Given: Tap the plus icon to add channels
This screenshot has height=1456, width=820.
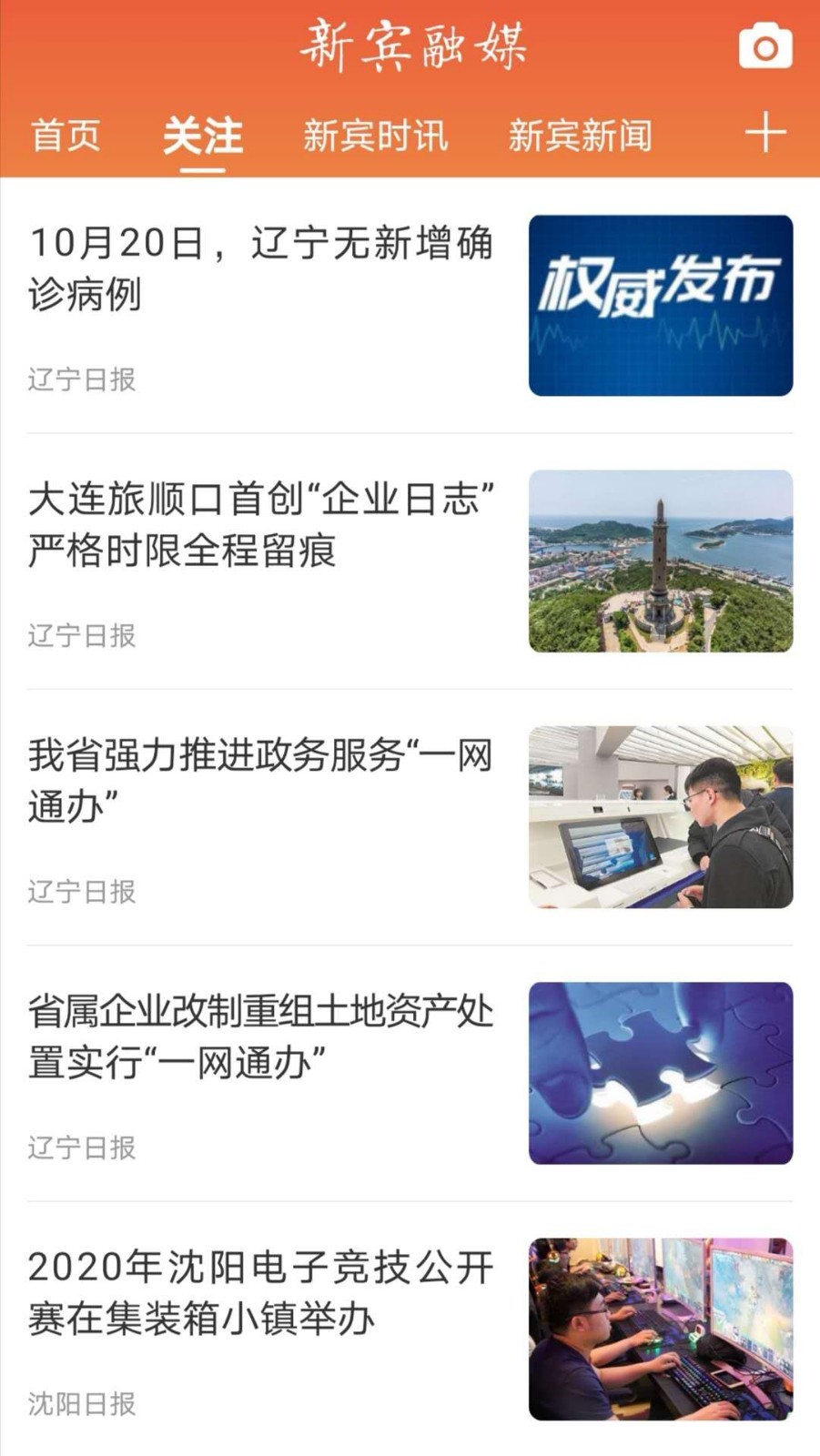Looking at the screenshot, I should (x=765, y=133).
